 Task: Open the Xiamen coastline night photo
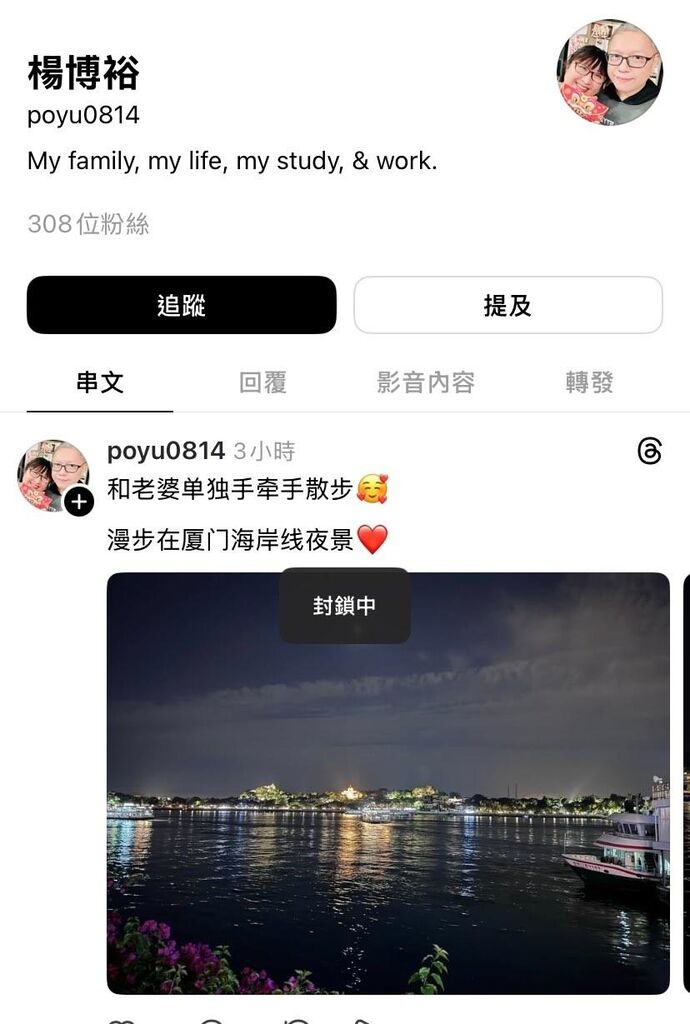tap(388, 800)
